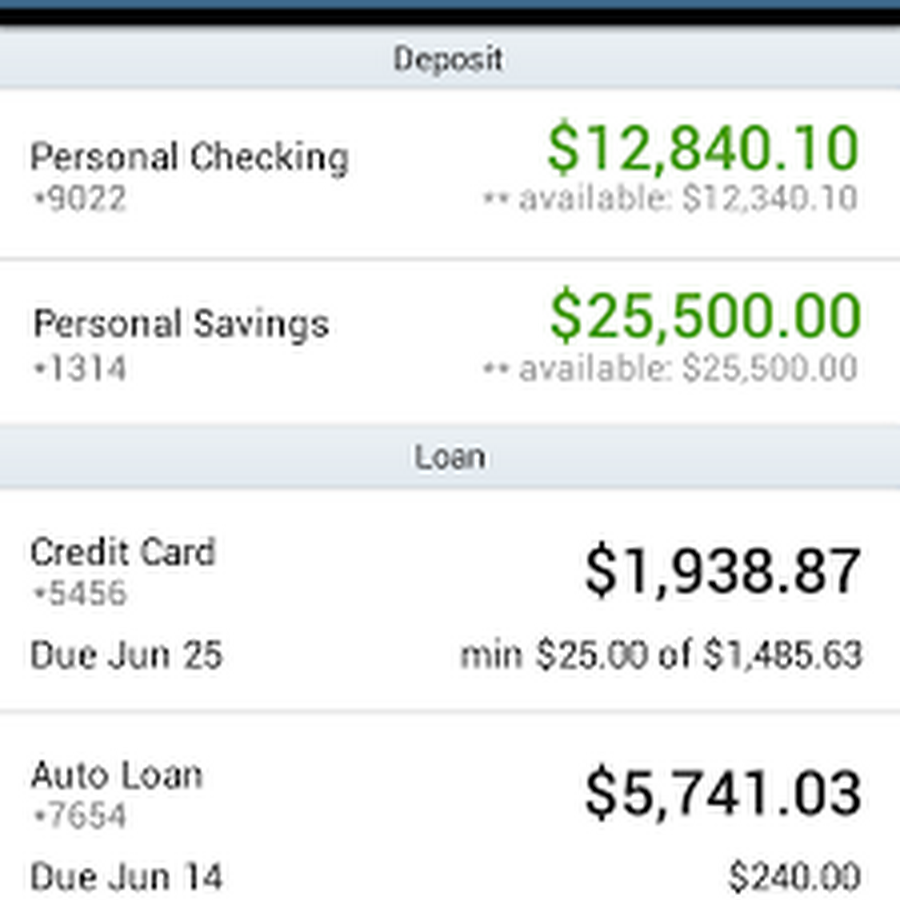Open the Personal Checking account
900x900 pixels.
450,173
